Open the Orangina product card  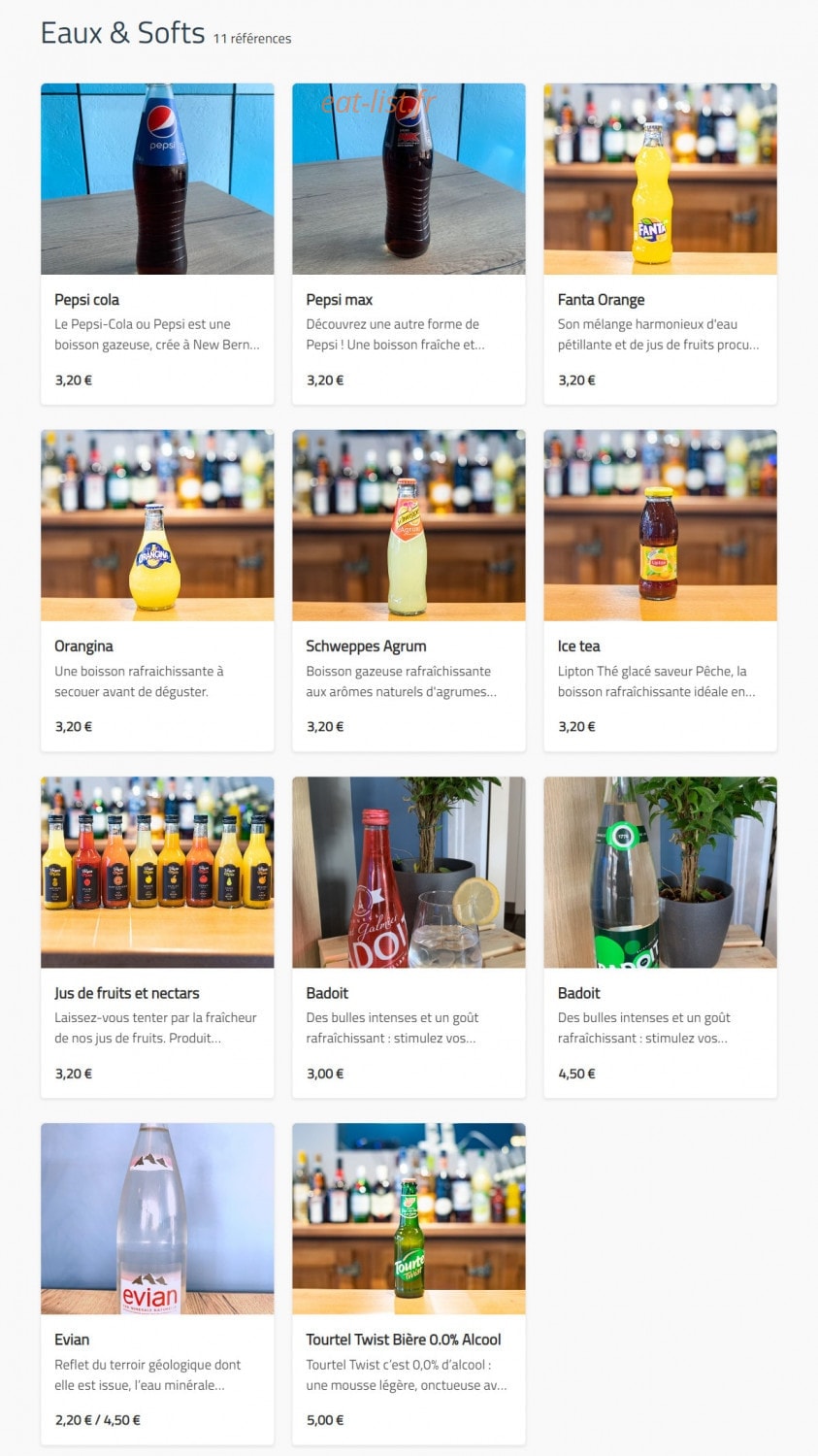click(157, 590)
